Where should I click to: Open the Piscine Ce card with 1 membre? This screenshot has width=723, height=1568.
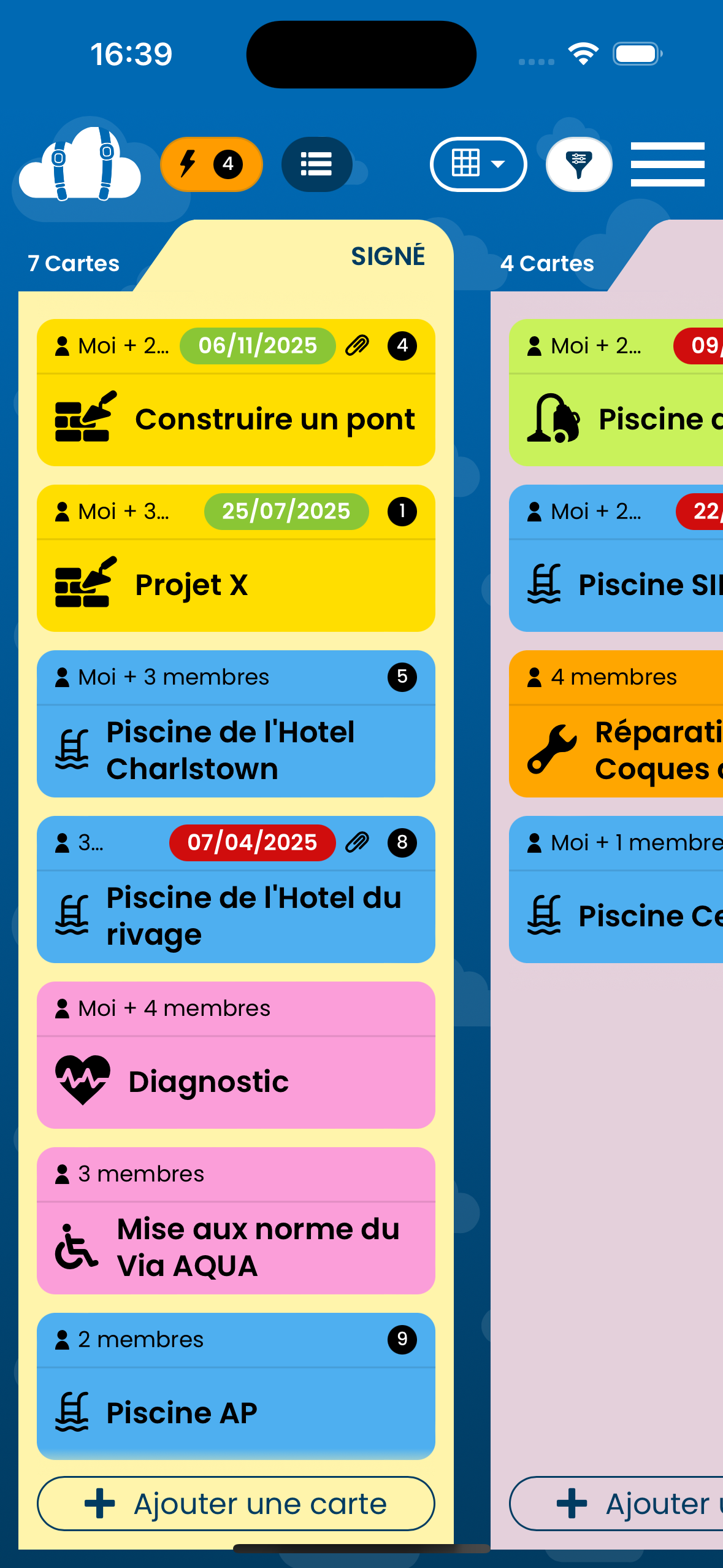click(x=616, y=890)
